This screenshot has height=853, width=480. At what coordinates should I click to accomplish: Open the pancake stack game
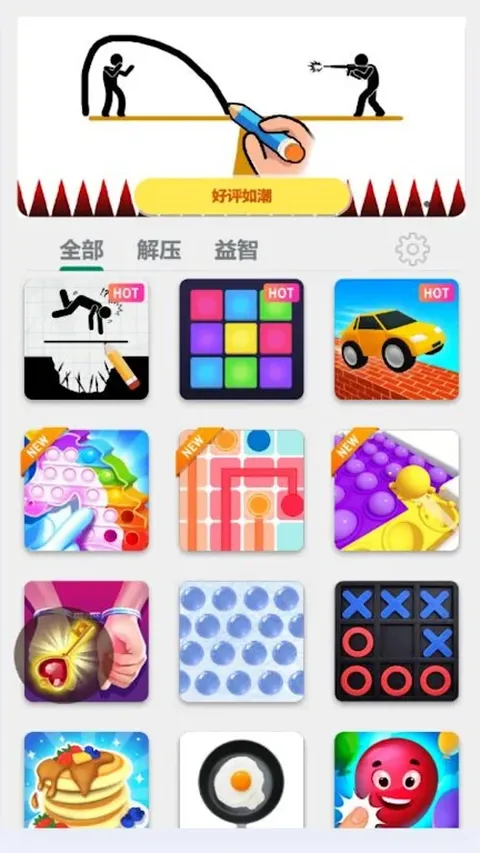point(87,780)
